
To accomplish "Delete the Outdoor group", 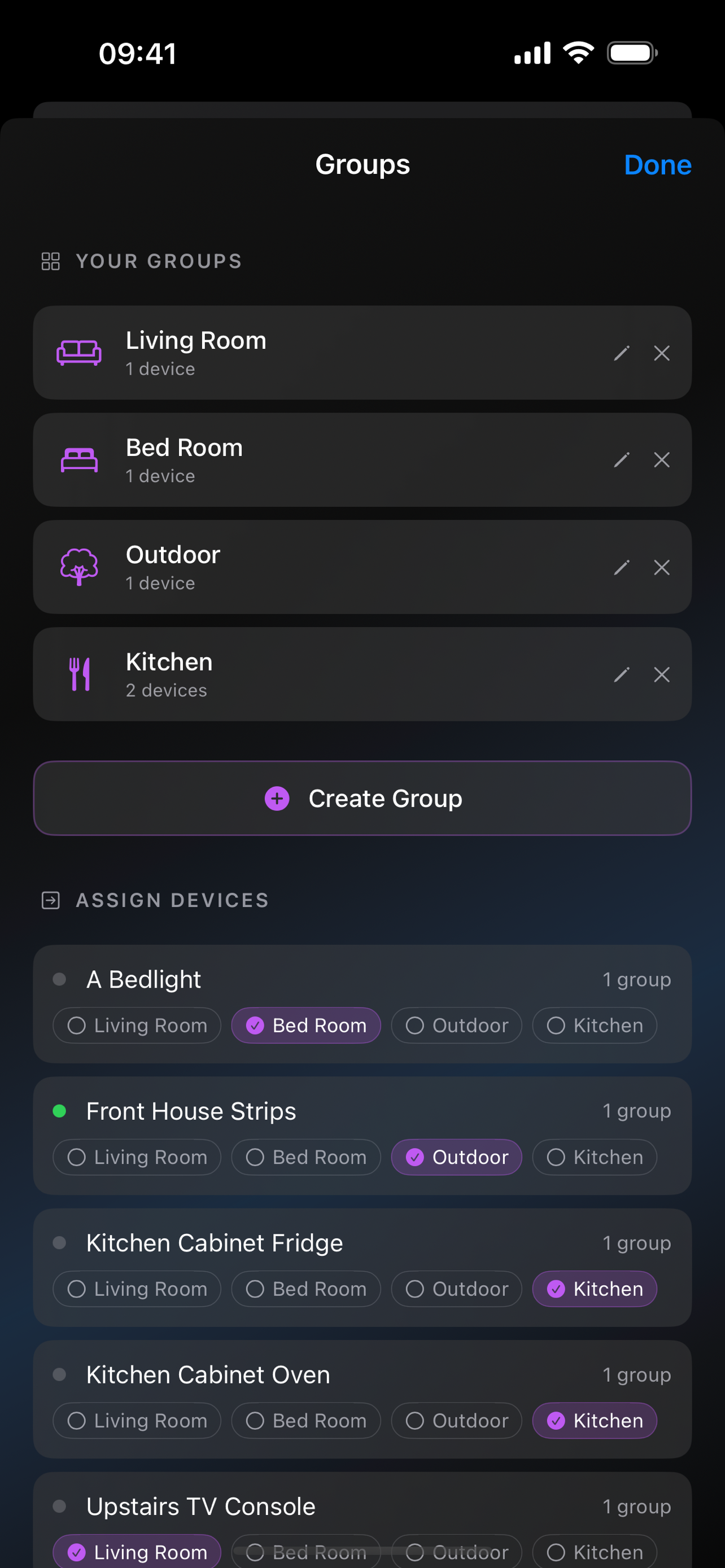I will [662, 567].
